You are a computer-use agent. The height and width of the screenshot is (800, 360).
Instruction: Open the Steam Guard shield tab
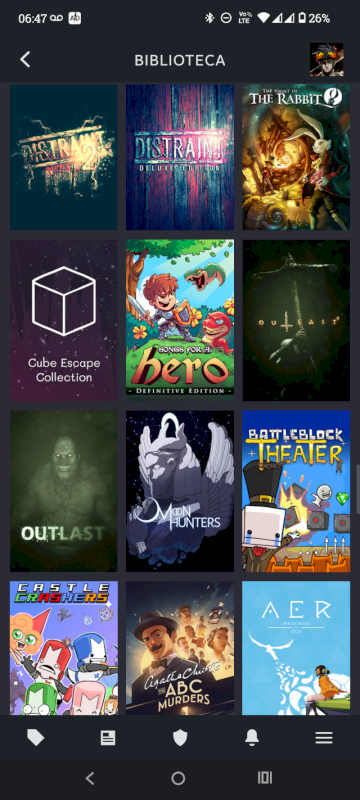[180, 737]
